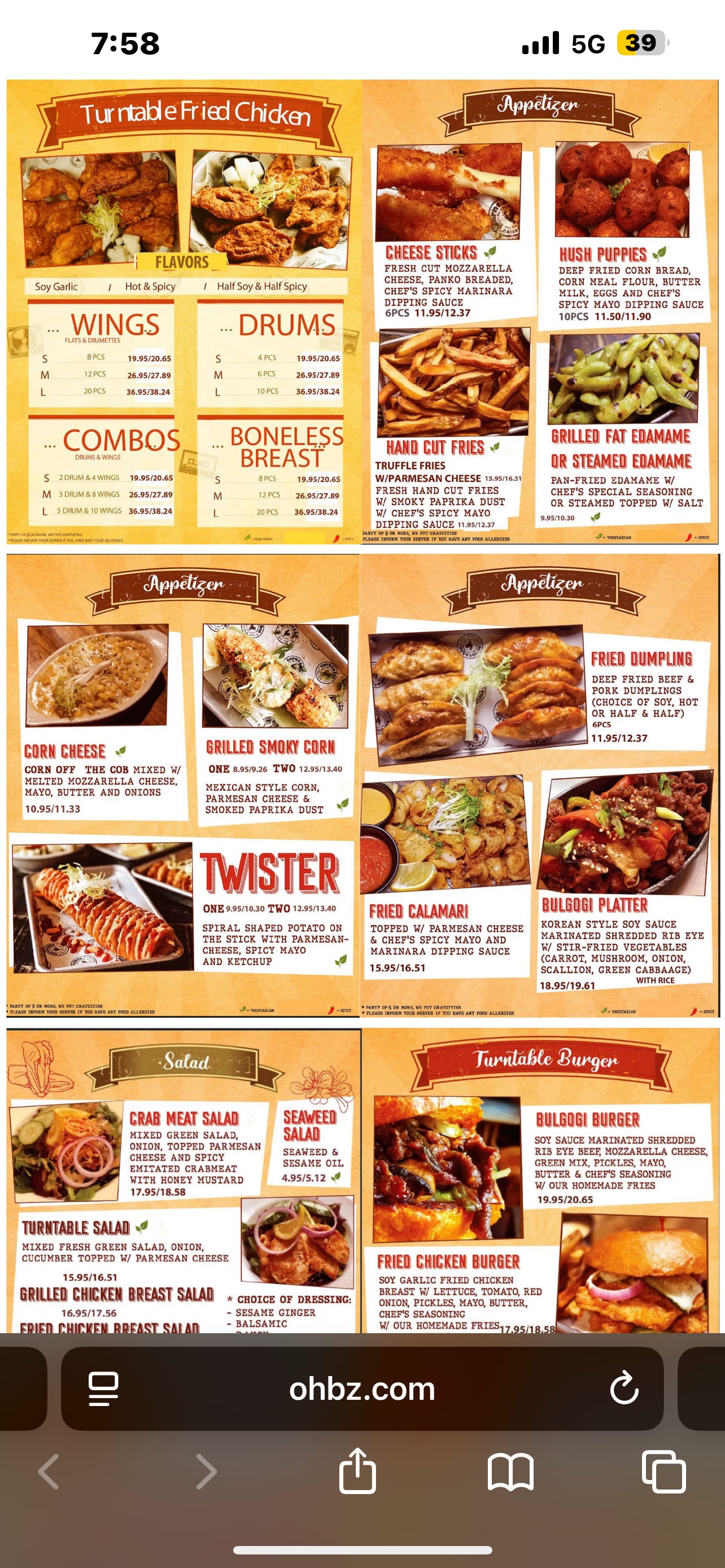Share this menu page

click(x=357, y=1470)
